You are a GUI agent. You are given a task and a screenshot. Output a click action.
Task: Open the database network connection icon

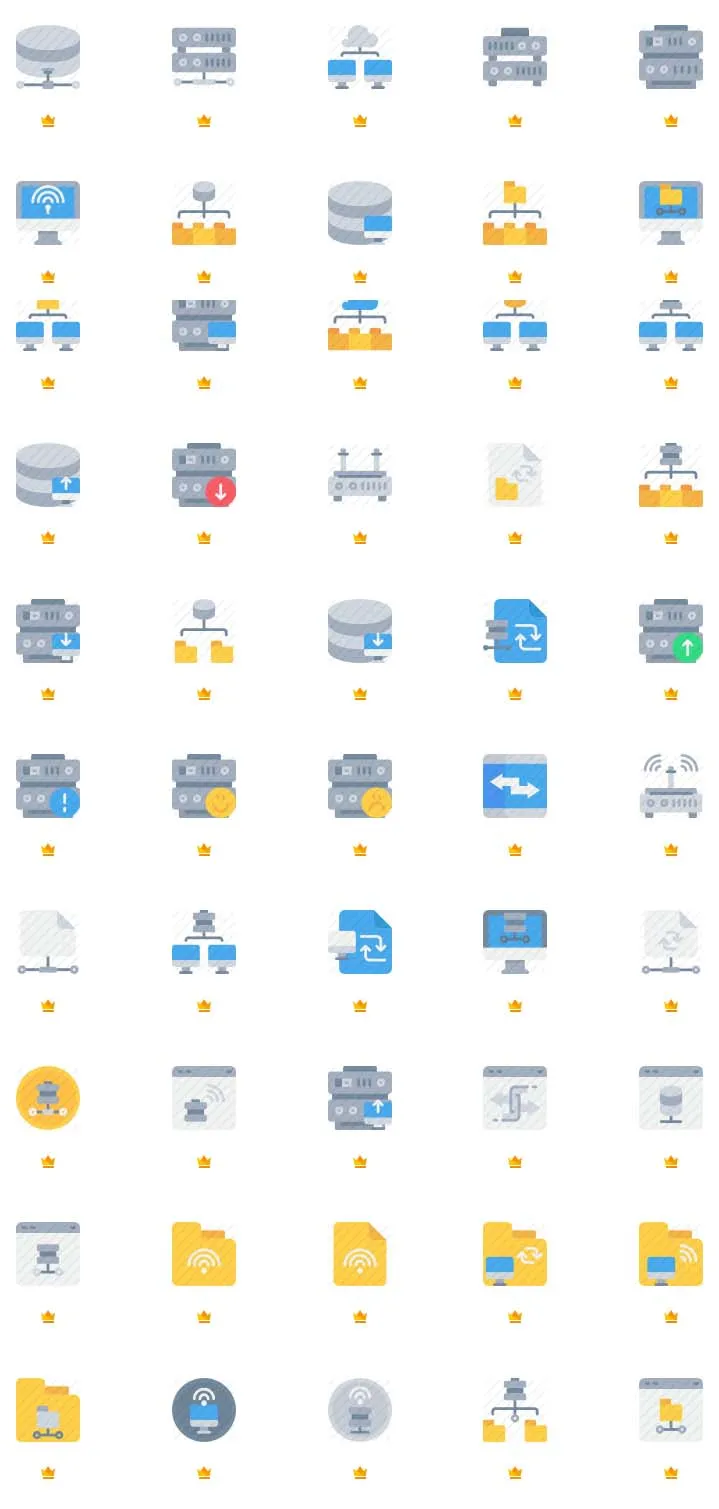point(48,57)
